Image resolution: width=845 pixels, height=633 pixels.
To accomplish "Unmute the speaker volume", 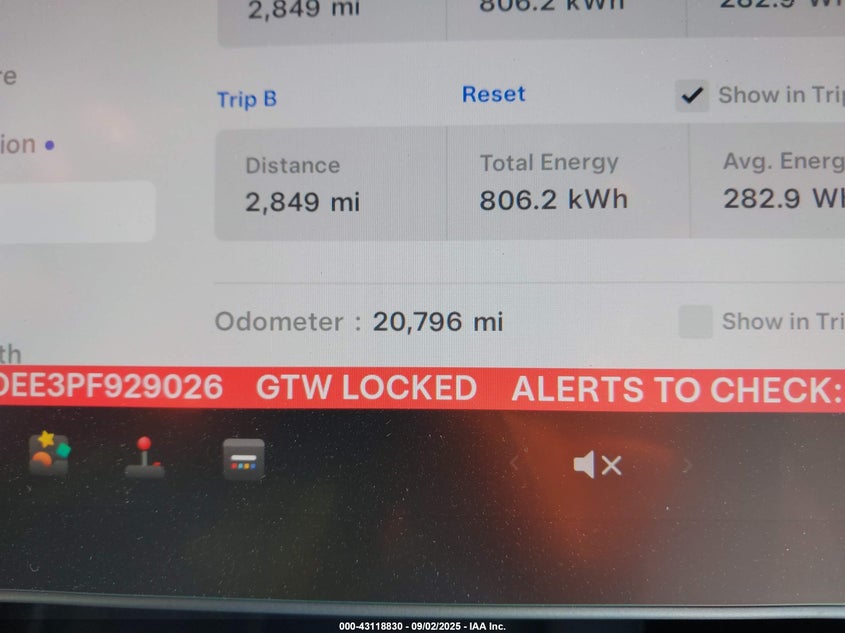I will [597, 465].
